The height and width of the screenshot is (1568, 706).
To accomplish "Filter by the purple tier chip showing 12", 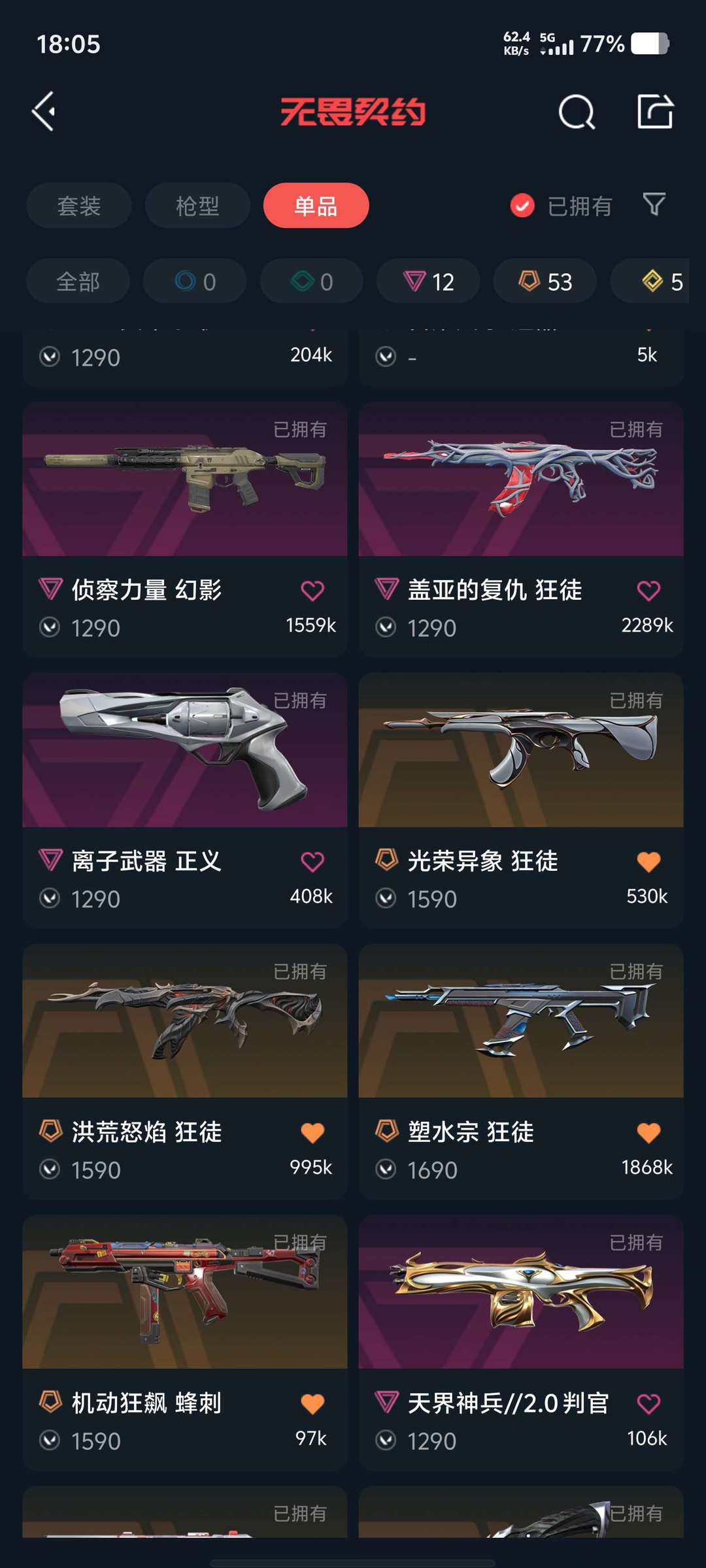I will coord(428,282).
